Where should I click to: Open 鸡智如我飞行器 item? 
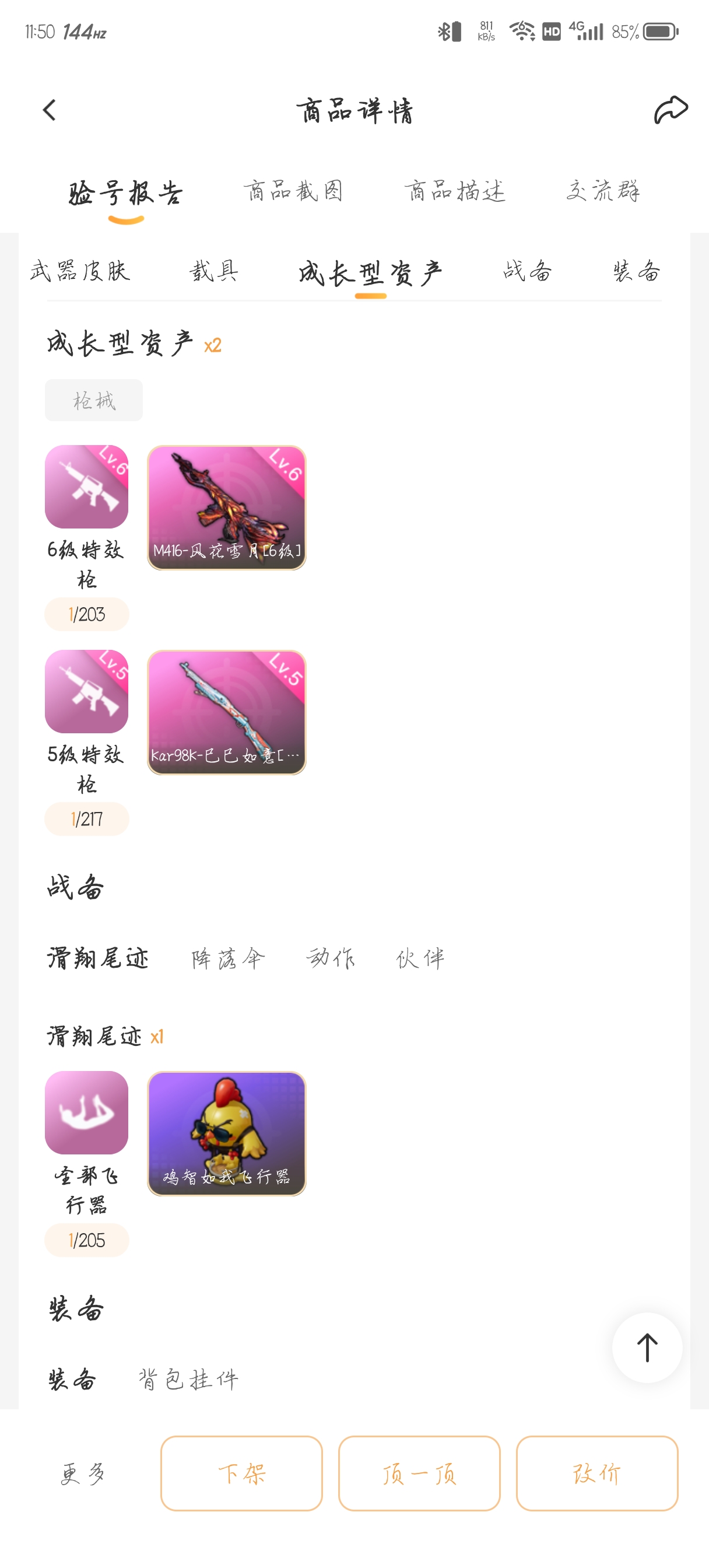pos(226,1133)
